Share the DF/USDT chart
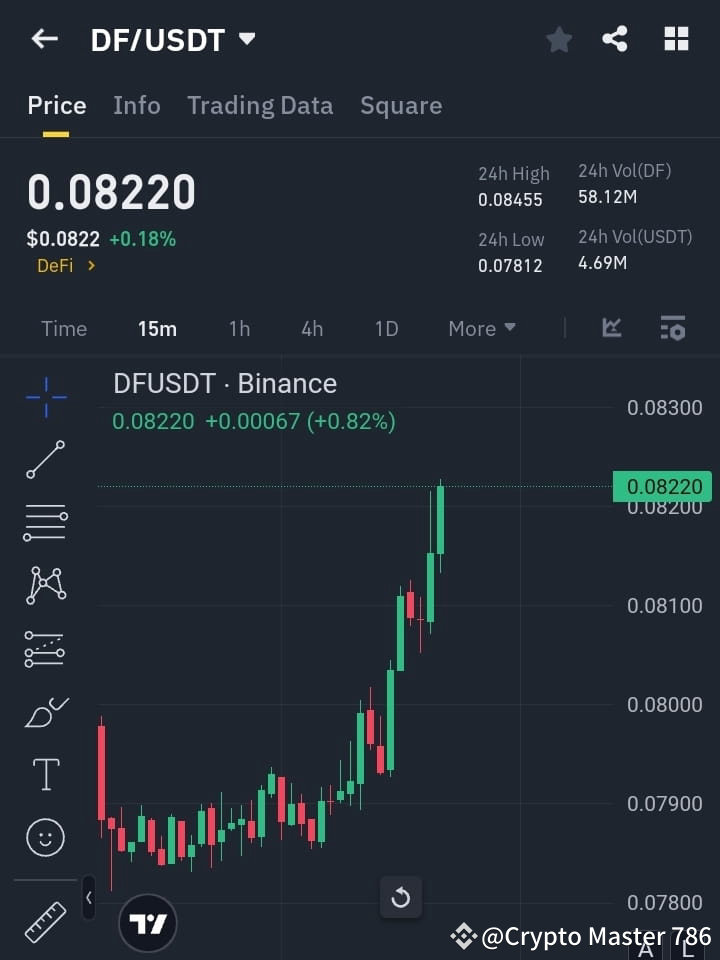 pos(616,39)
